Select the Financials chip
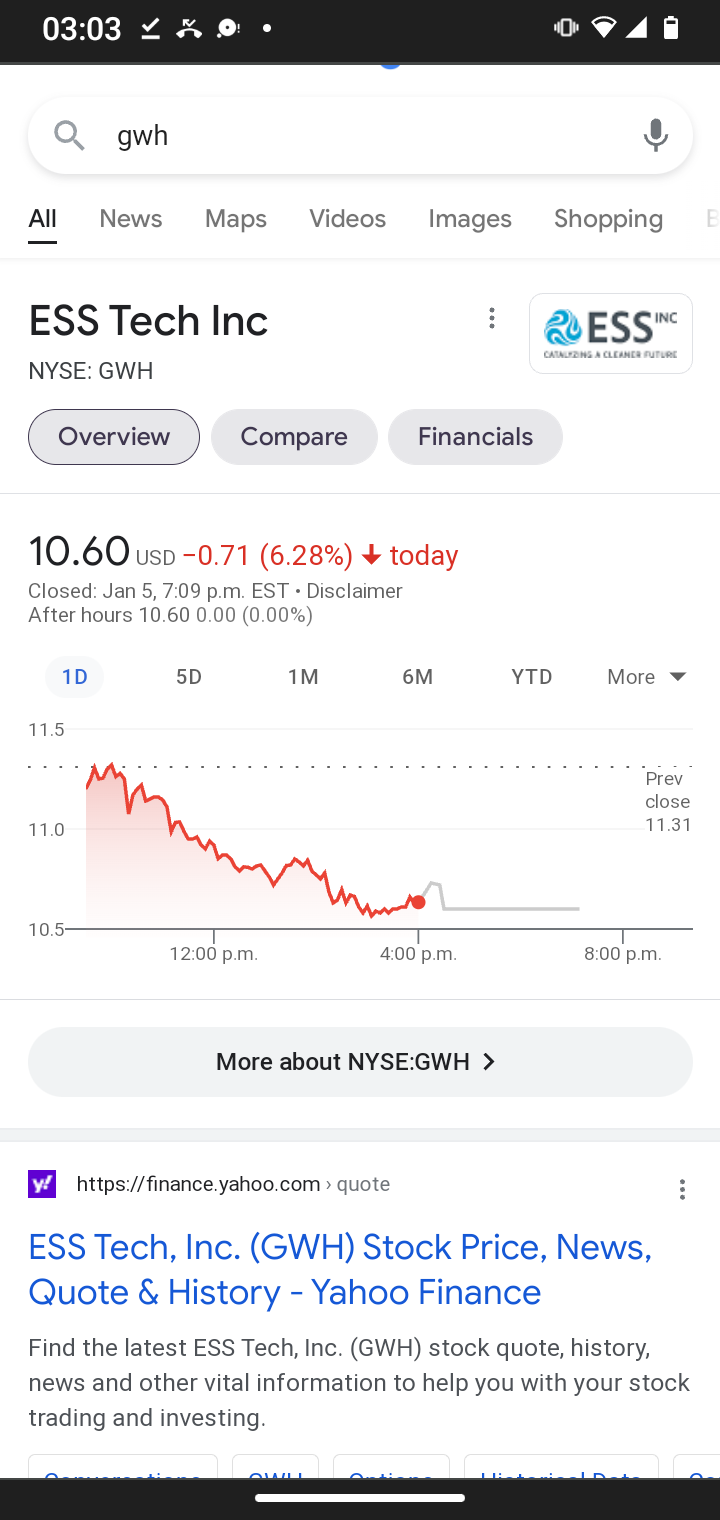 point(475,437)
